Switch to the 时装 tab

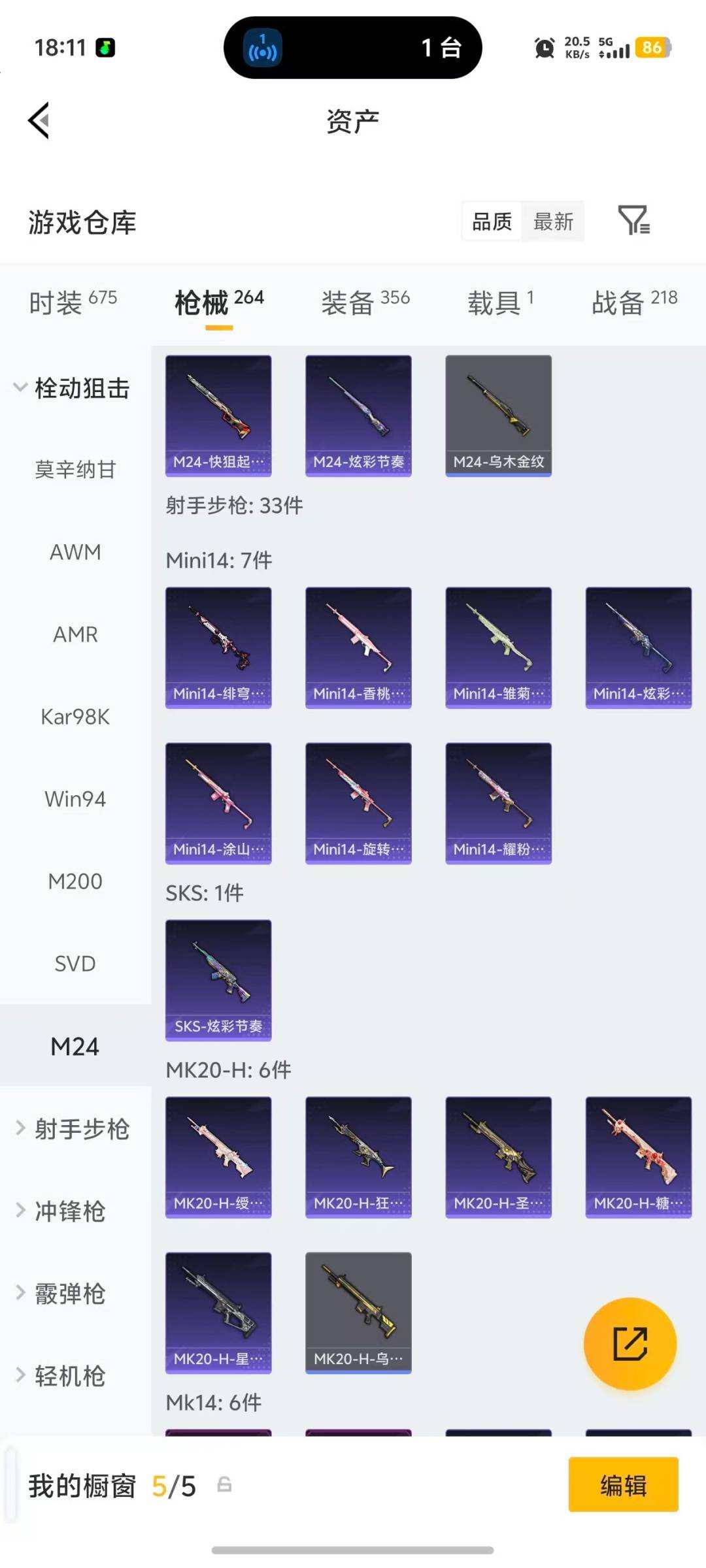(73, 302)
